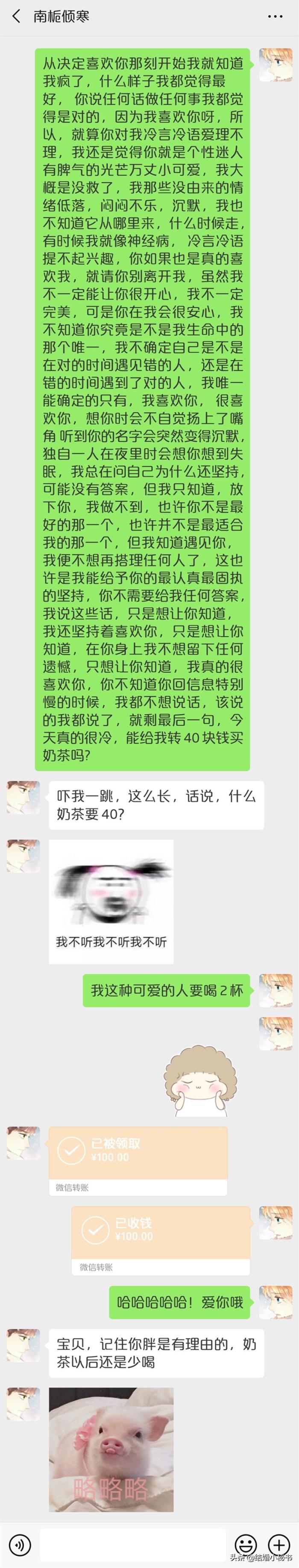Go back from the 南栀倾寒 chat
The height and width of the screenshot is (1568, 299).
(x=16, y=17)
